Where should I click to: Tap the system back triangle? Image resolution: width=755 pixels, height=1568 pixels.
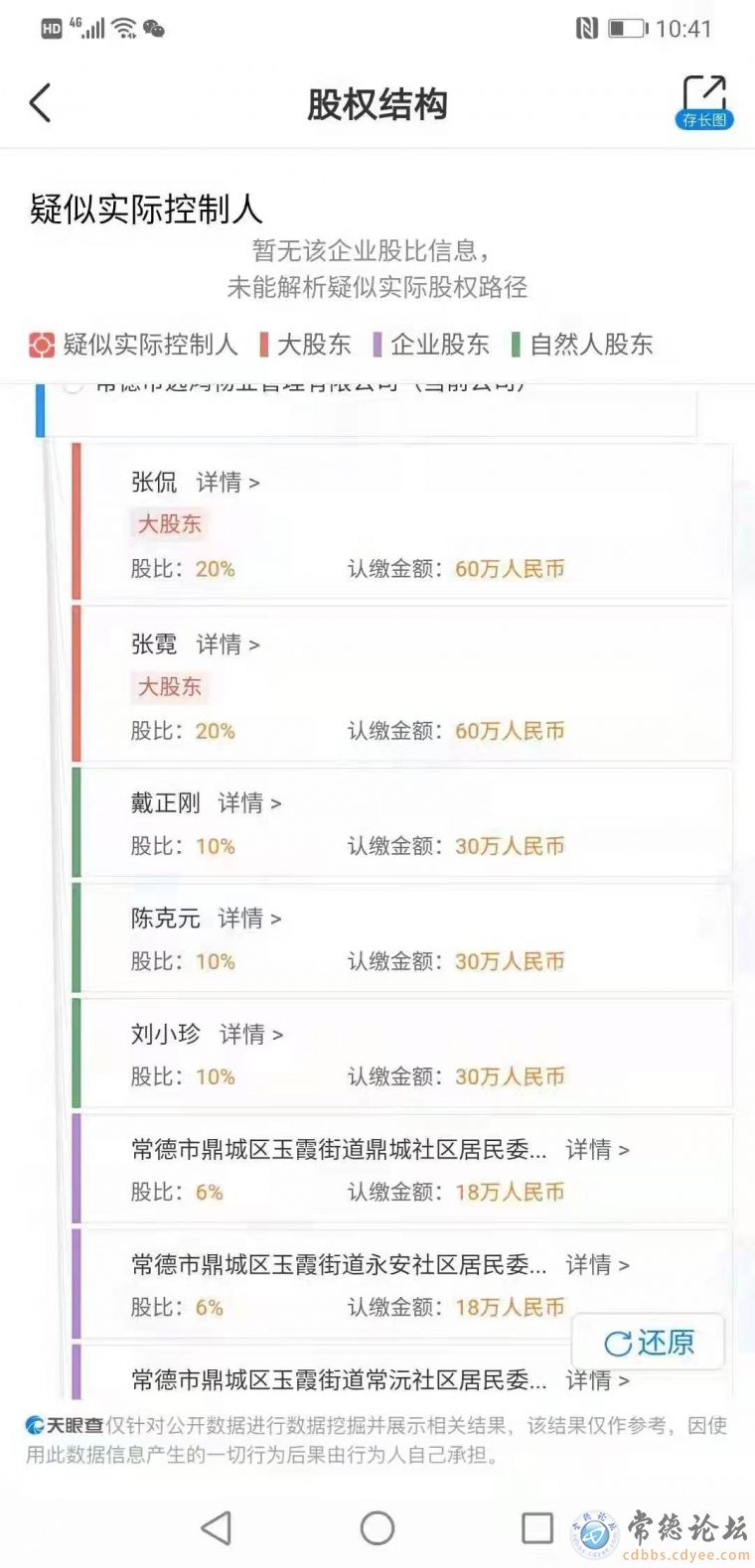pyautogui.click(x=217, y=1527)
